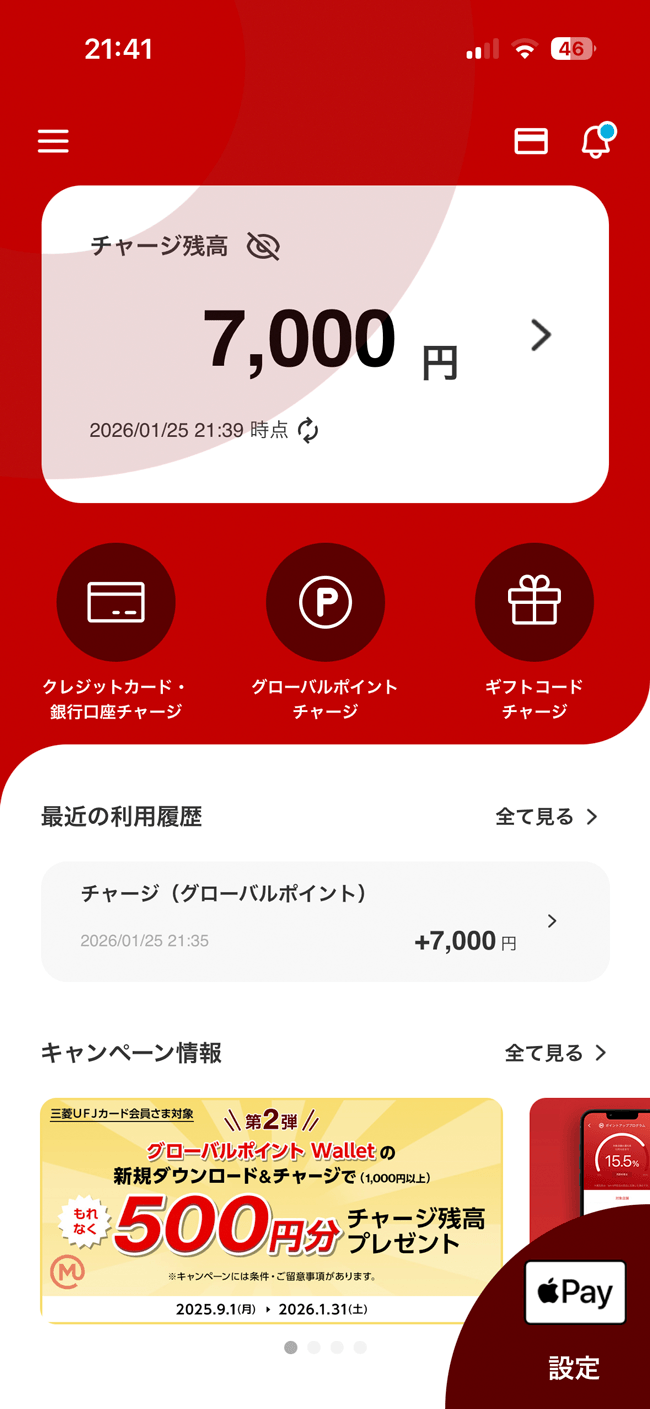Image resolution: width=650 pixels, height=1409 pixels.
Task: Open the チャージ（グローバルポイント） history entry
Action: tap(325, 921)
